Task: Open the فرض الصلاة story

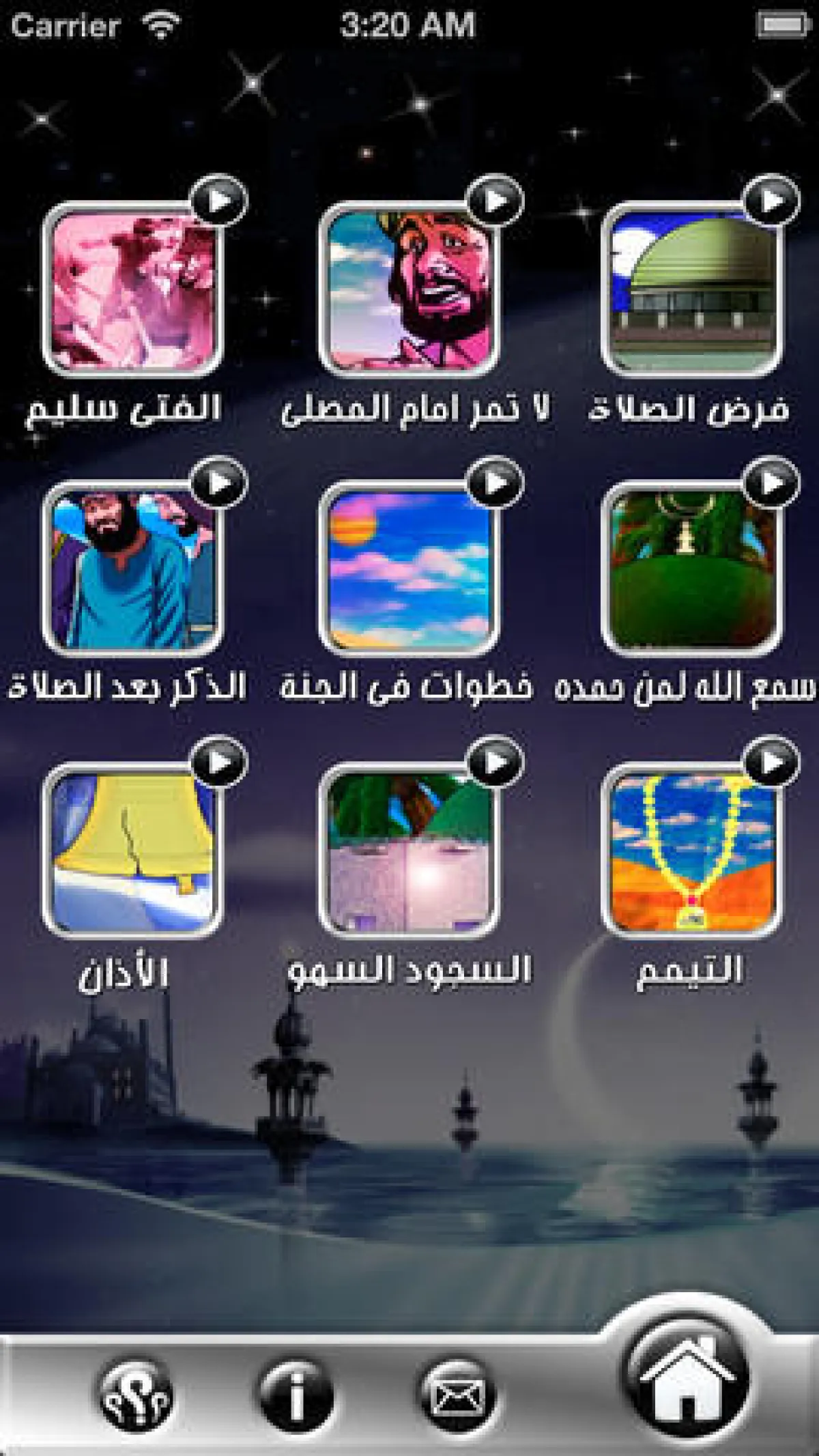Action: click(691, 290)
